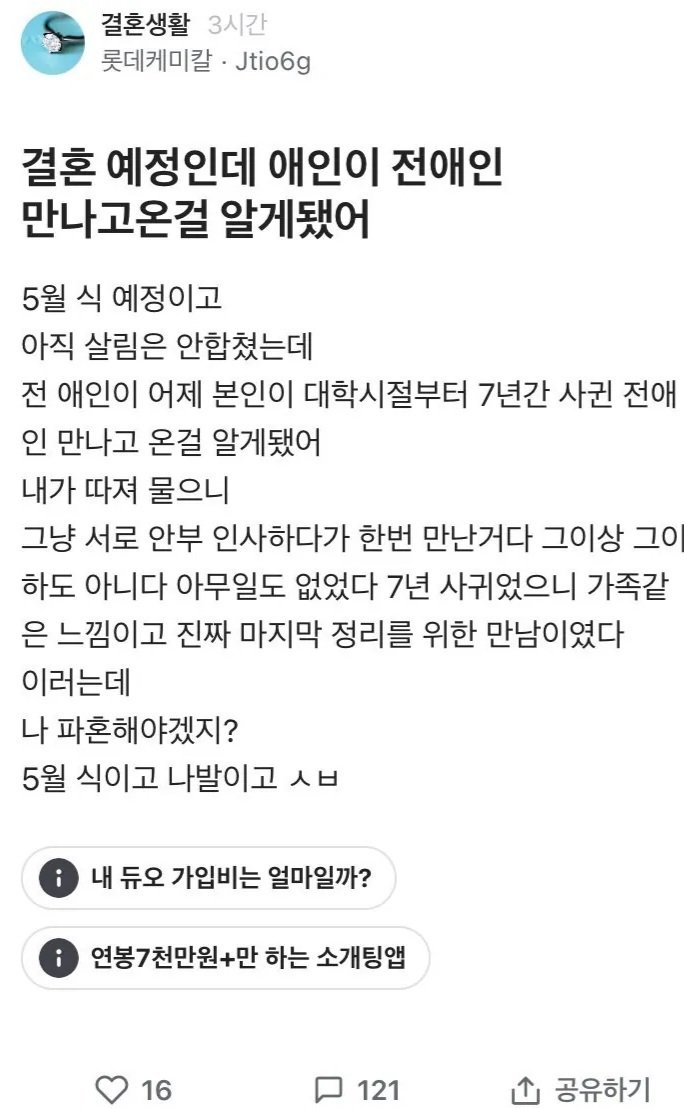Open the 연봉7천만원+만 하는 소개팅앱 chip
684x1108 pixels.
[225, 958]
